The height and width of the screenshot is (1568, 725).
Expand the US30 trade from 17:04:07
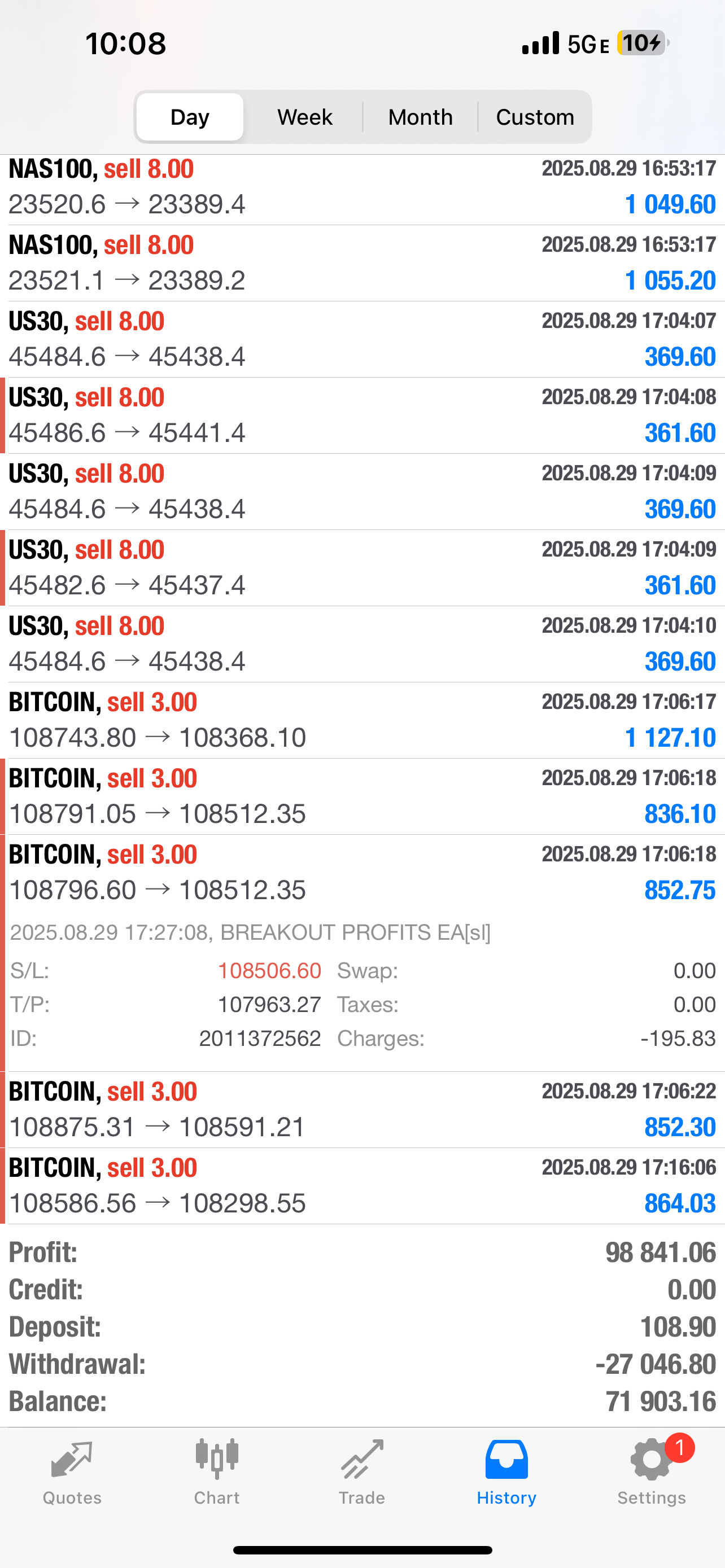[362, 339]
